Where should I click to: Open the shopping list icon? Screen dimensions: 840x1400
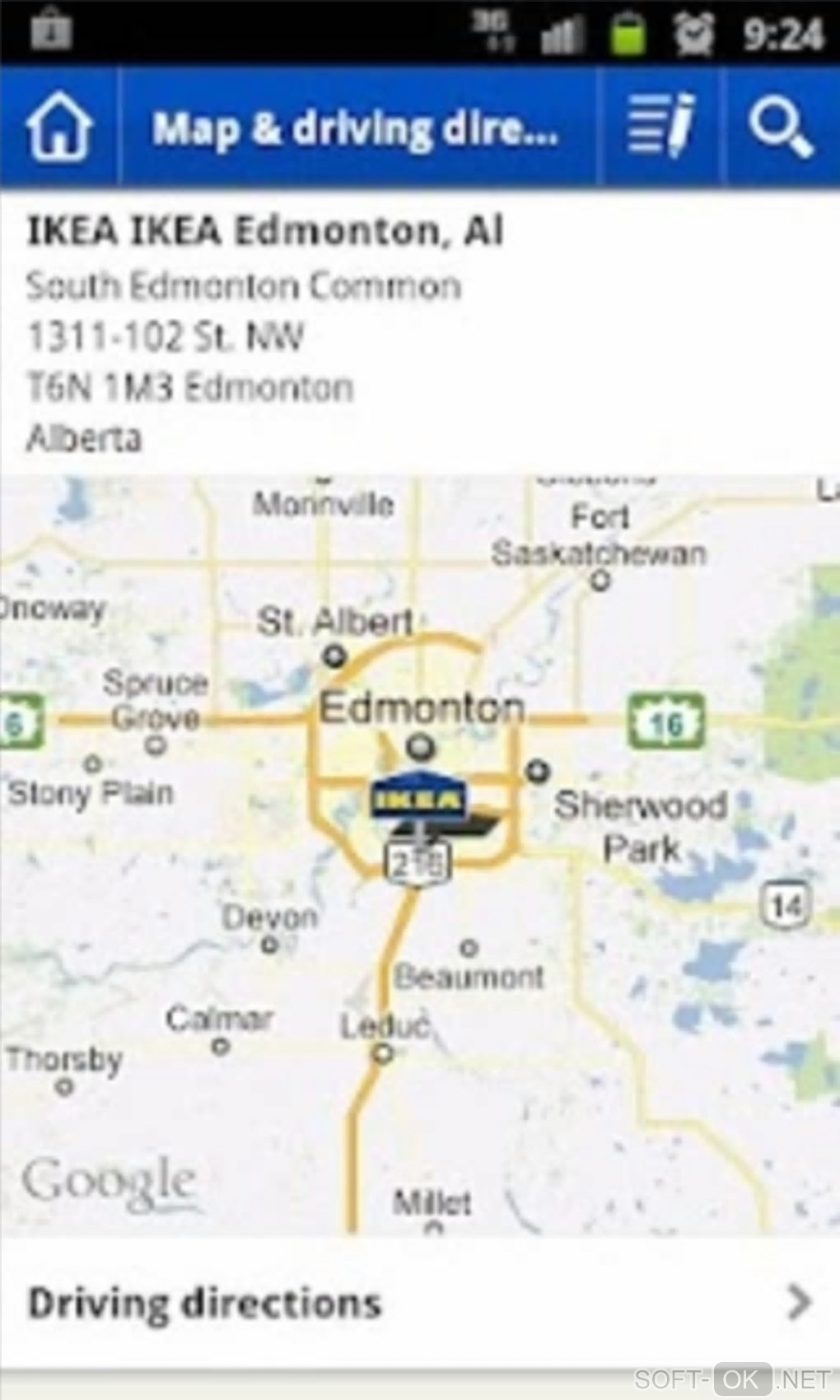(x=661, y=128)
